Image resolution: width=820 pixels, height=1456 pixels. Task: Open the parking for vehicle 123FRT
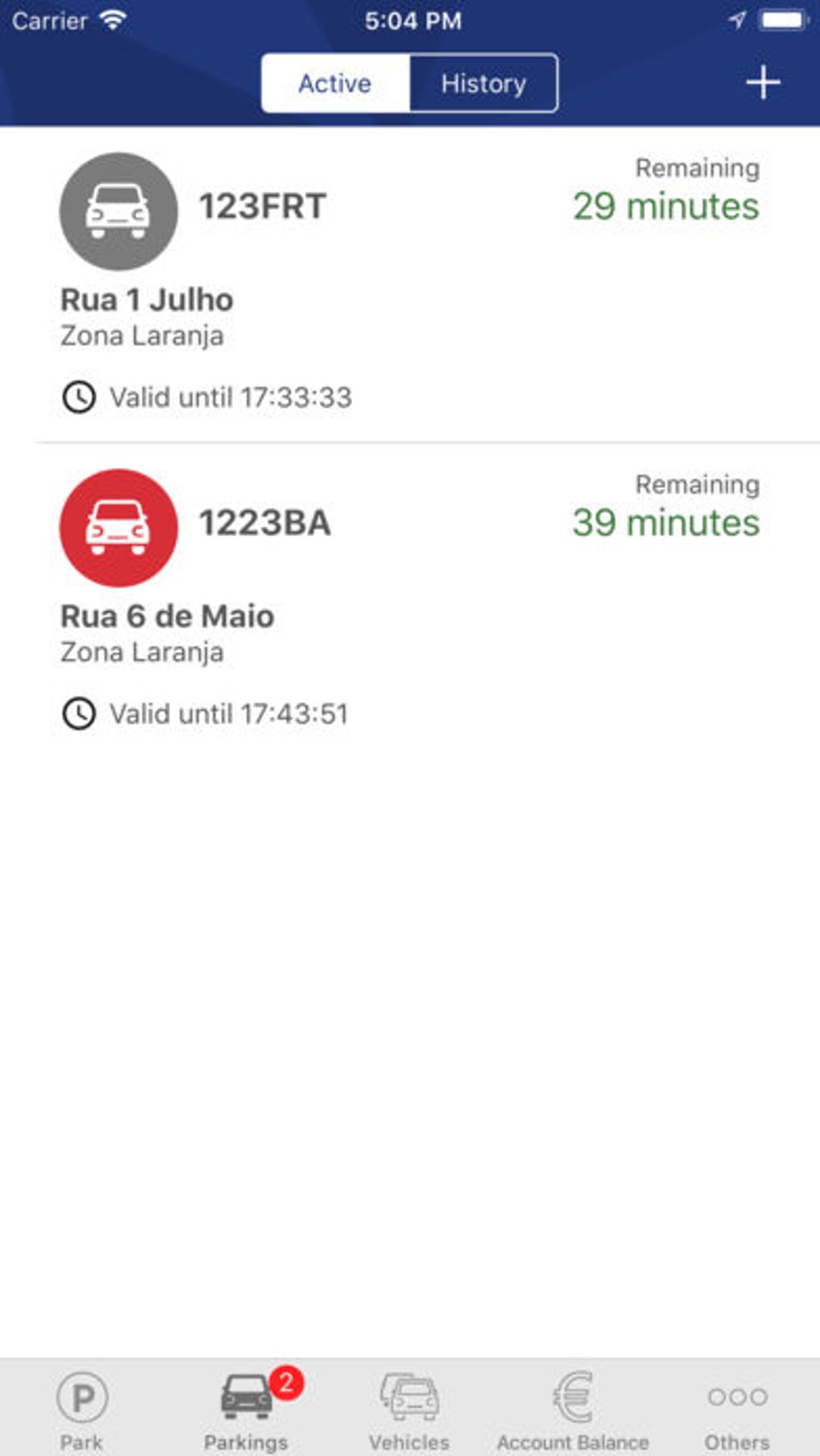[x=410, y=283]
